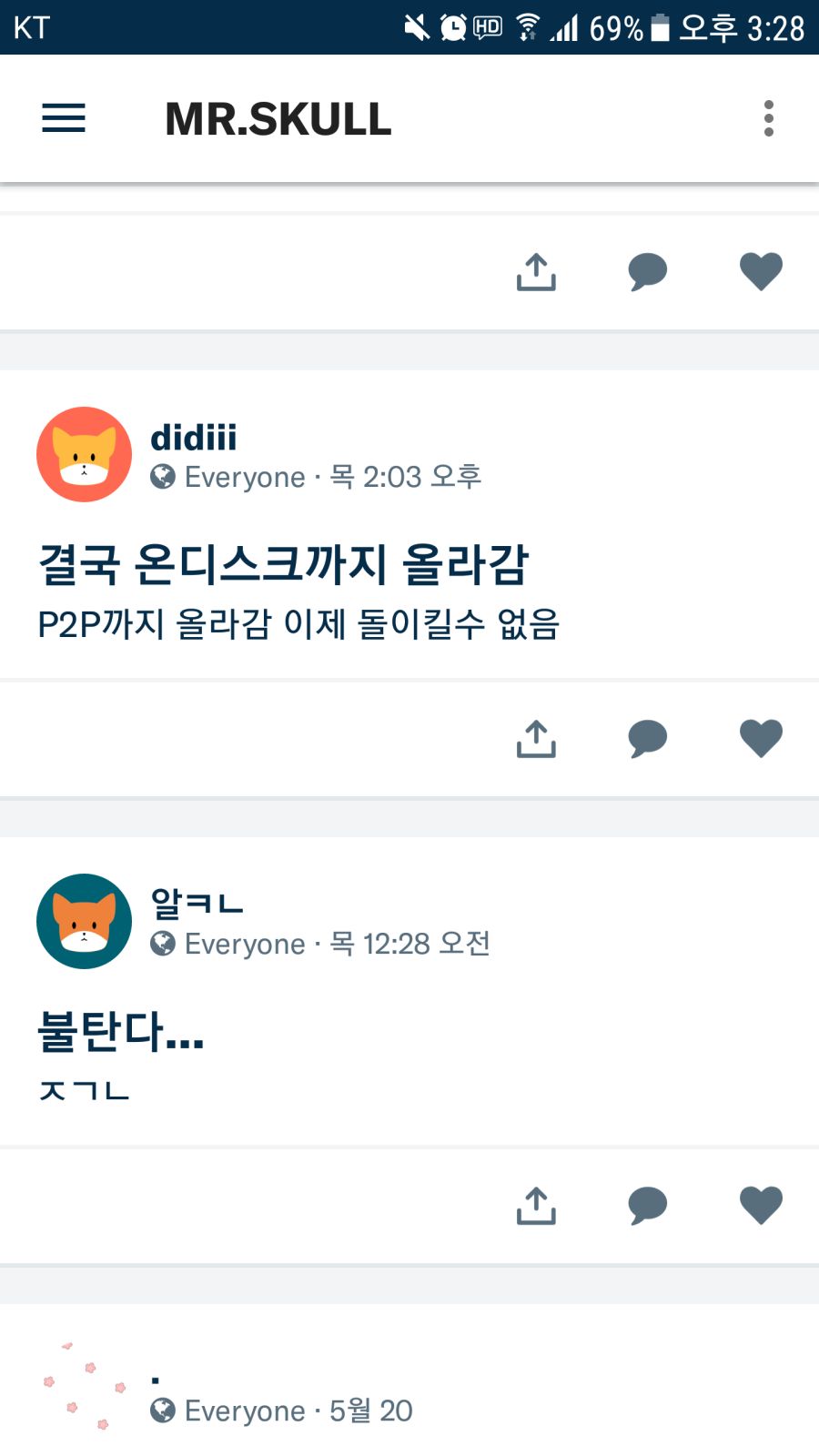Share the 불탄다... post

click(536, 1206)
